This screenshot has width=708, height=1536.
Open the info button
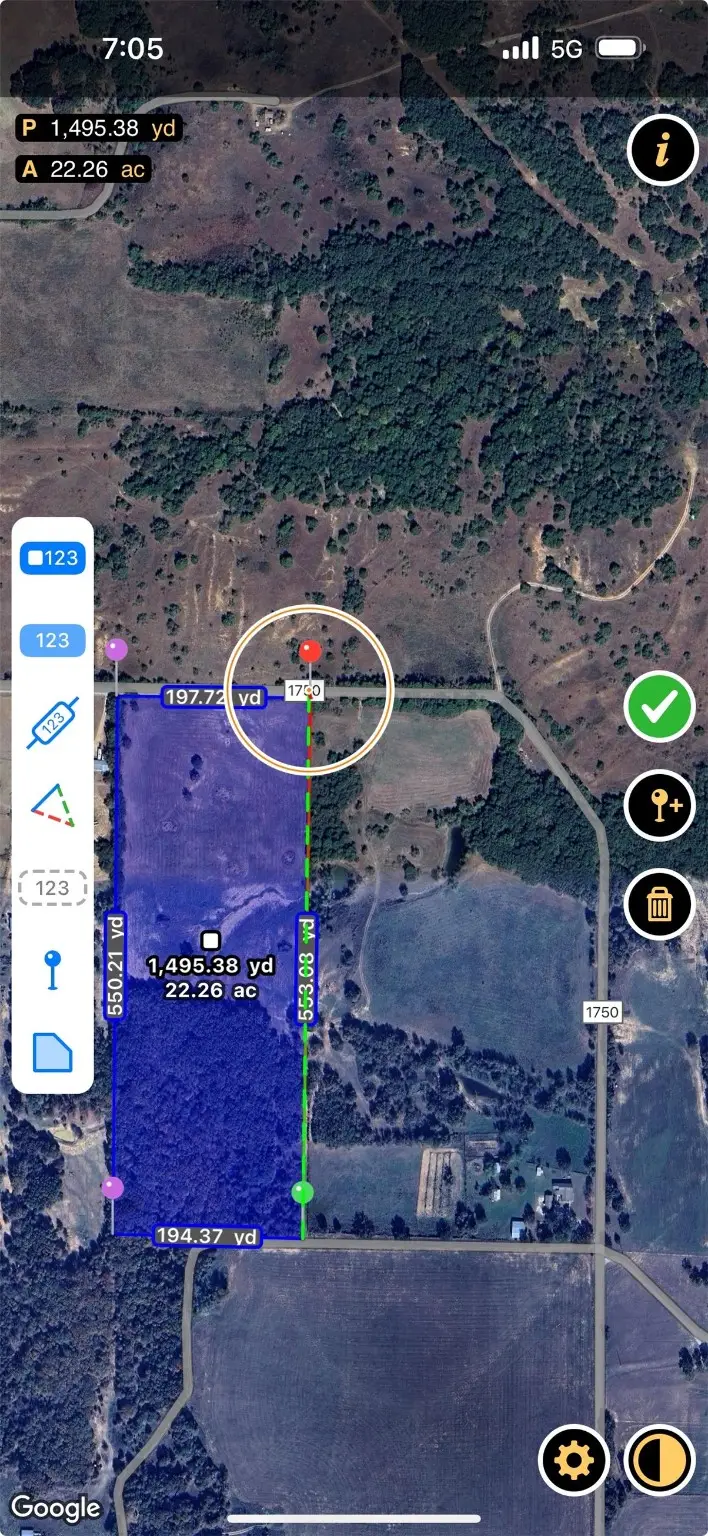661,151
